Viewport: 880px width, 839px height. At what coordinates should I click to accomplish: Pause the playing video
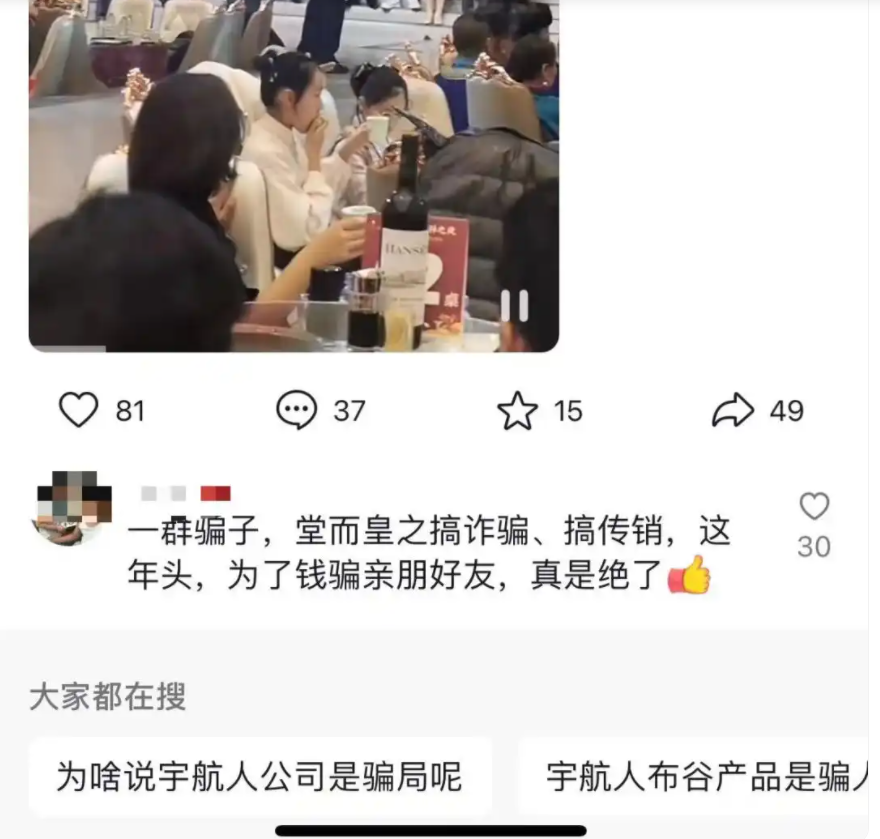[x=515, y=306]
